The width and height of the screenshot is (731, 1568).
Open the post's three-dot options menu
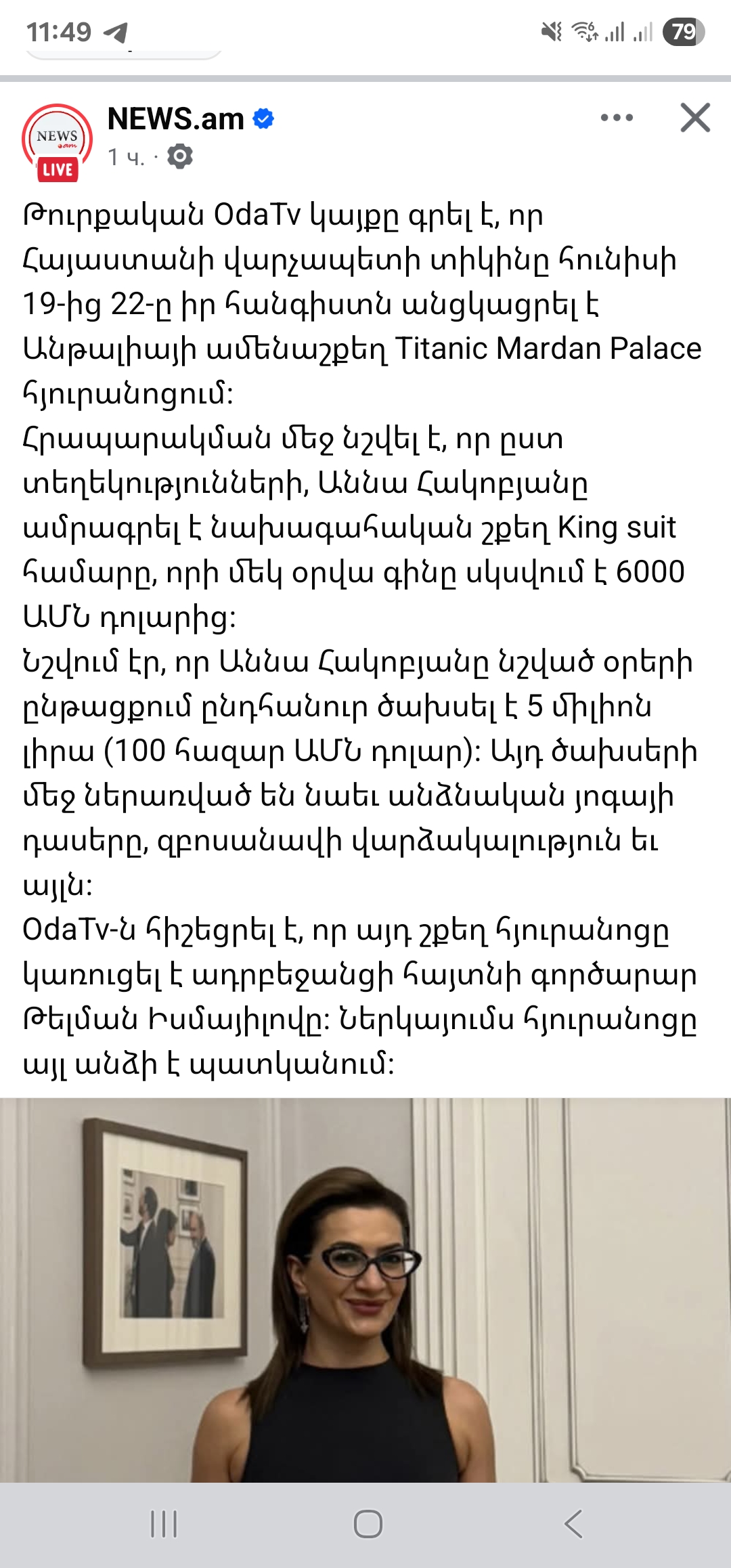coord(617,118)
